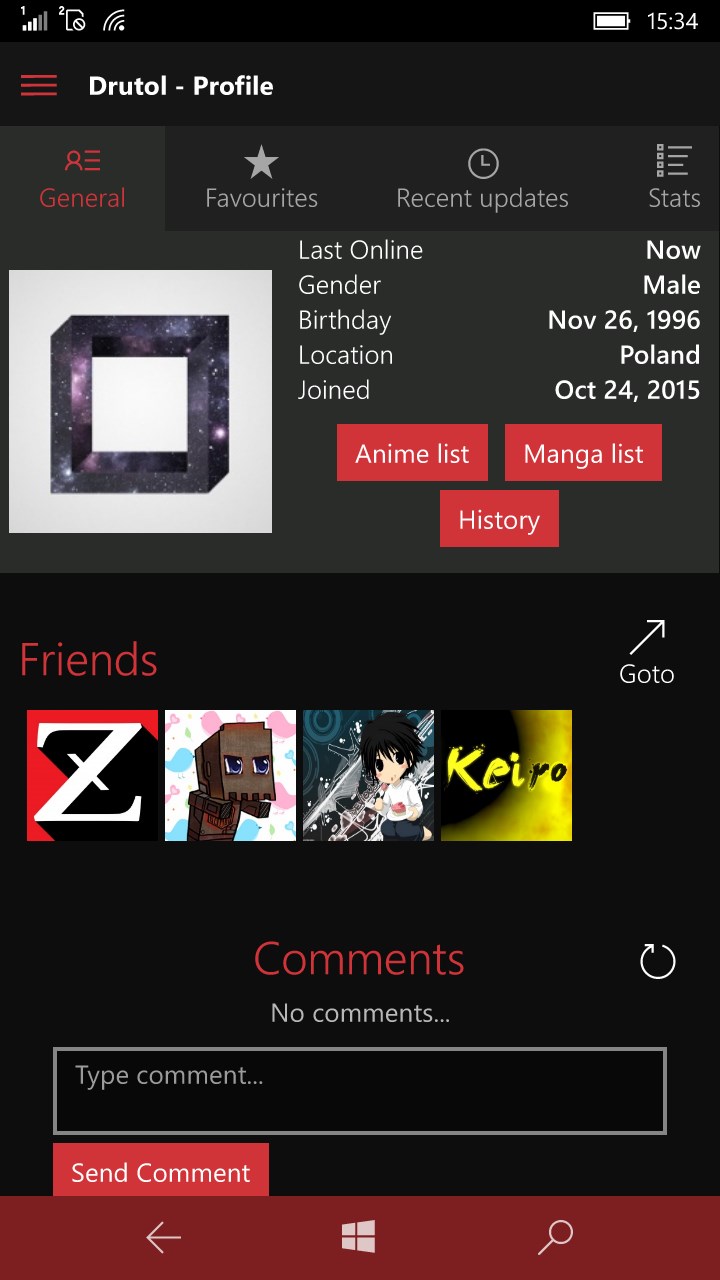The image size is (720, 1280).
Task: Open Drutol's Manga list
Action: coord(583,453)
